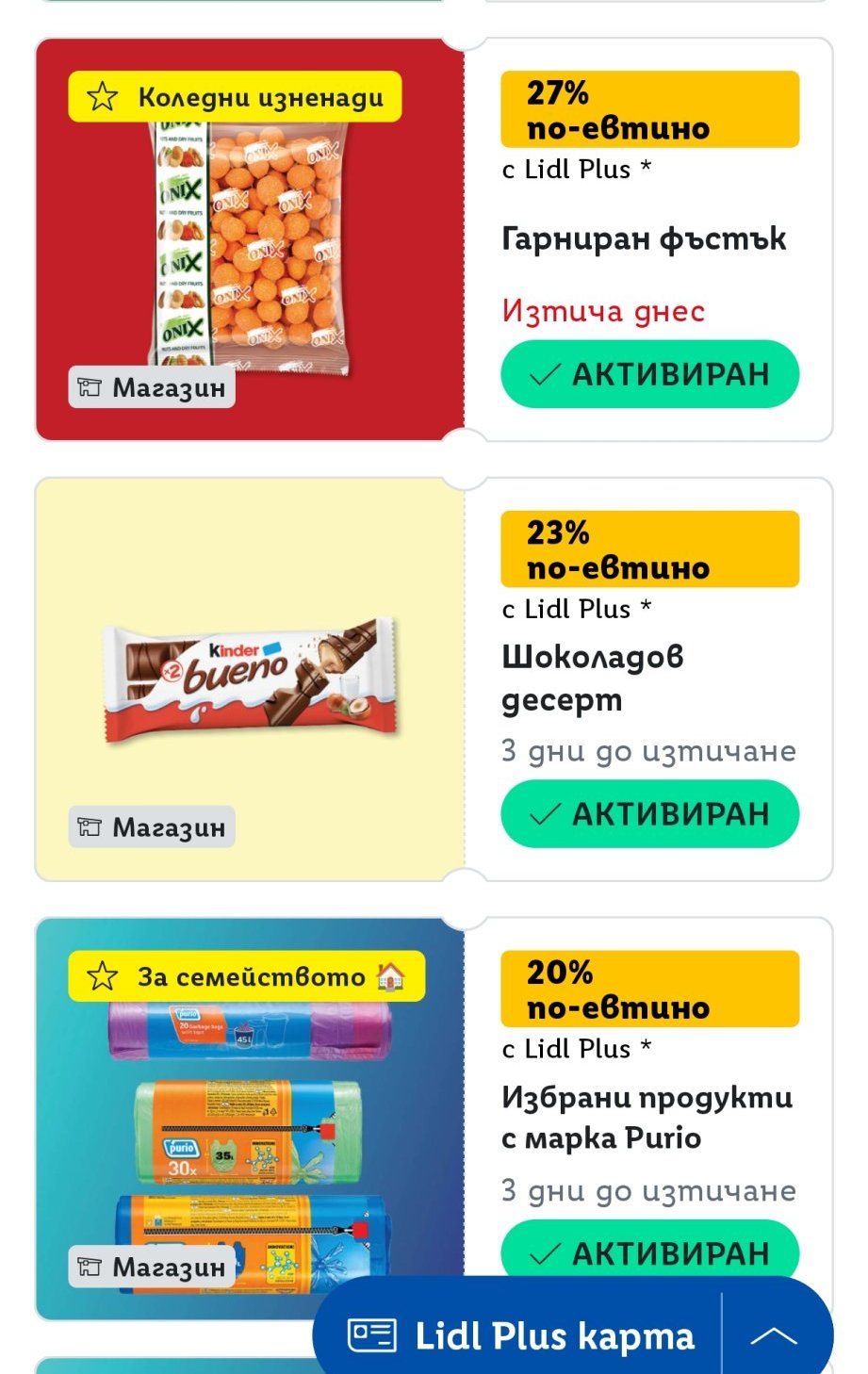Open the Kinder Bueno coupon card
The image size is (868, 1374).
pos(250,679)
